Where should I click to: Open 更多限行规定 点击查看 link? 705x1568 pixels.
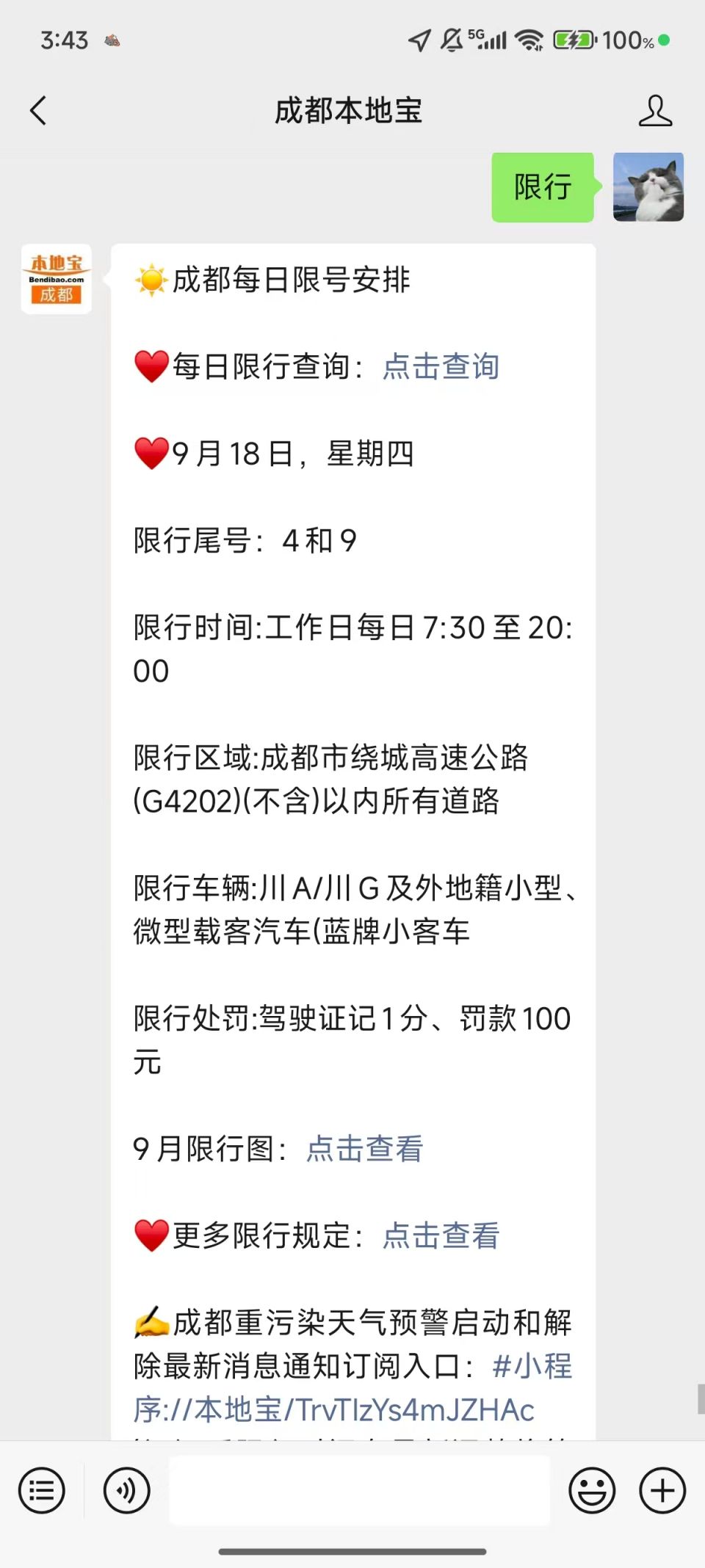[441, 1235]
